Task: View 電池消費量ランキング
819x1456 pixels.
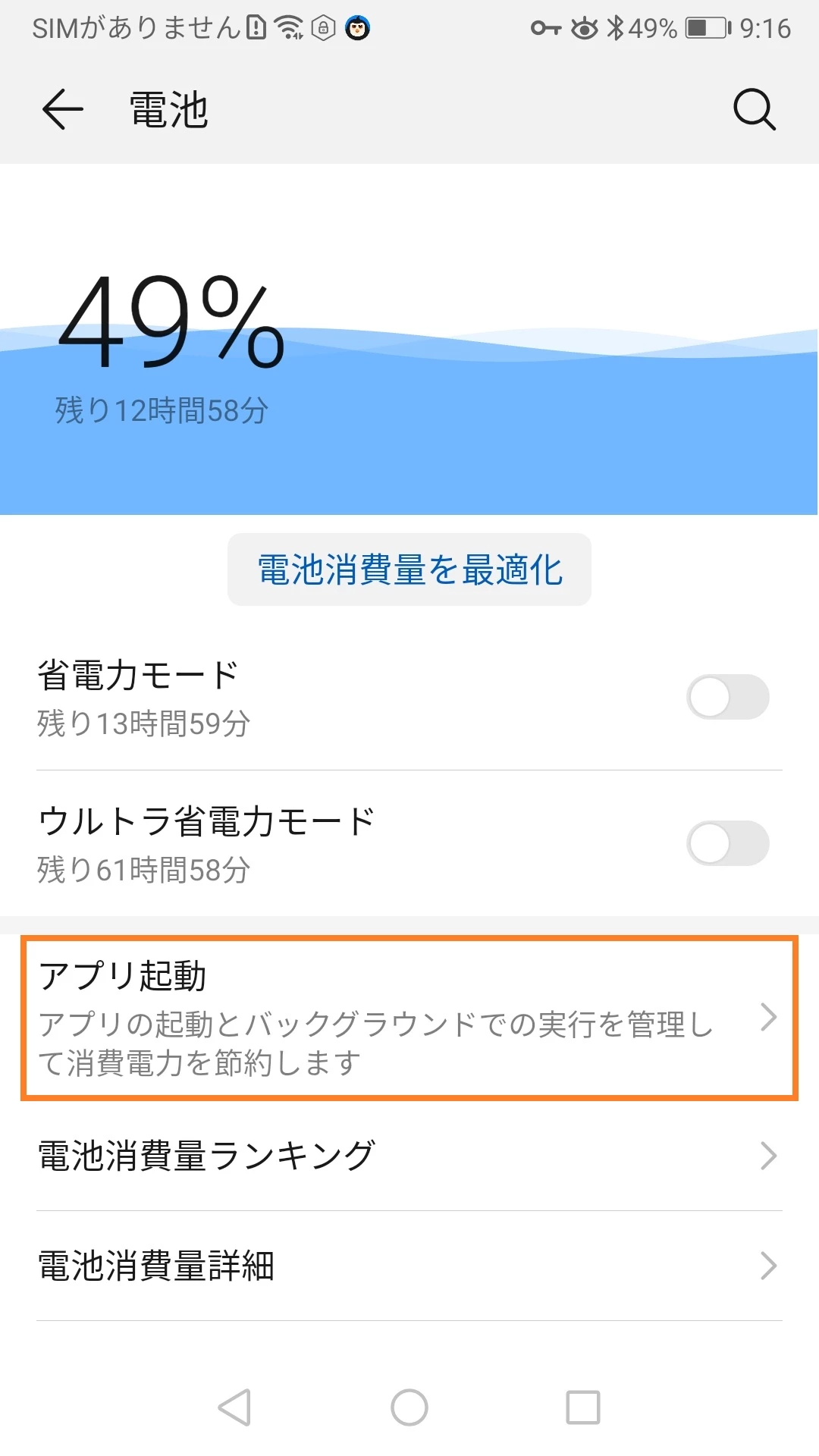Action: pos(409,1156)
